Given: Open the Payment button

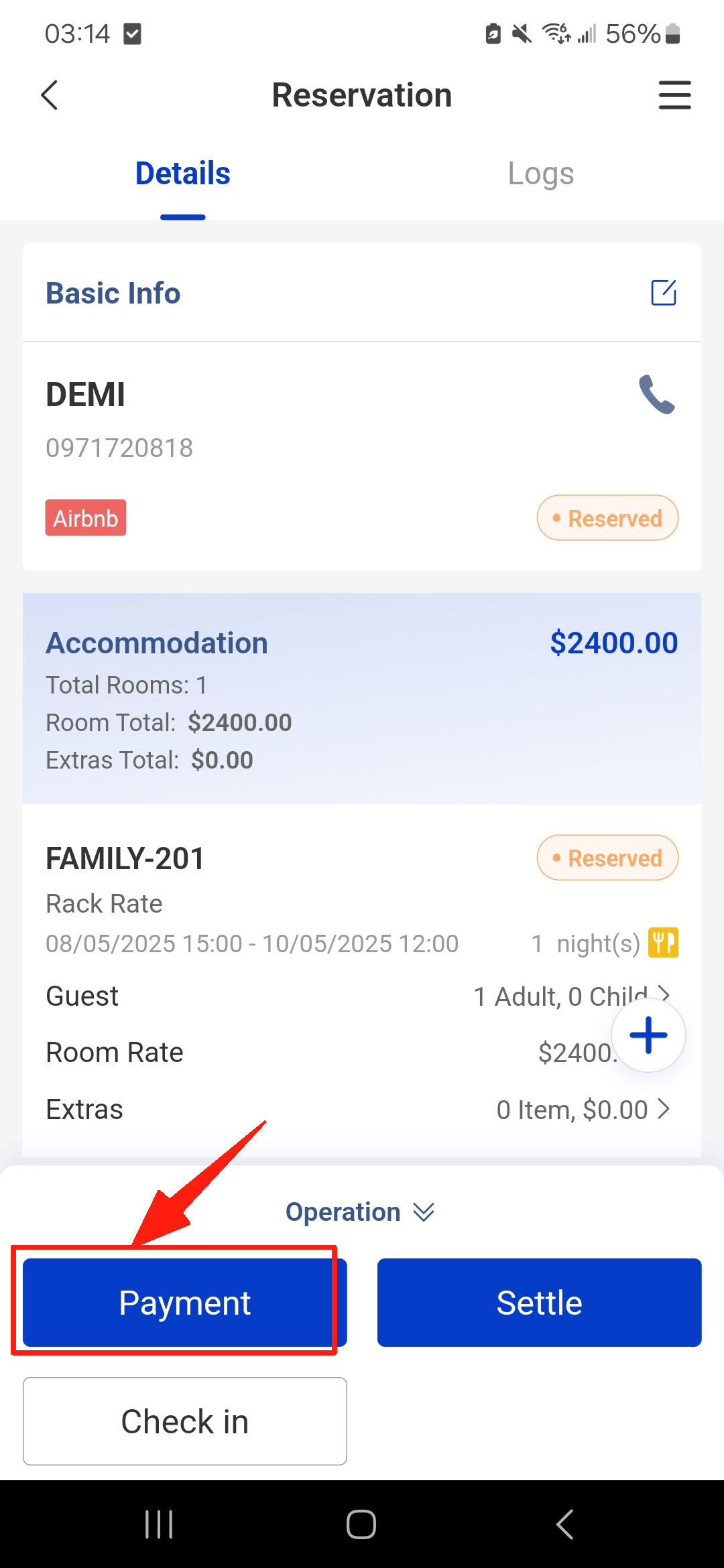Looking at the screenshot, I should point(184,1303).
